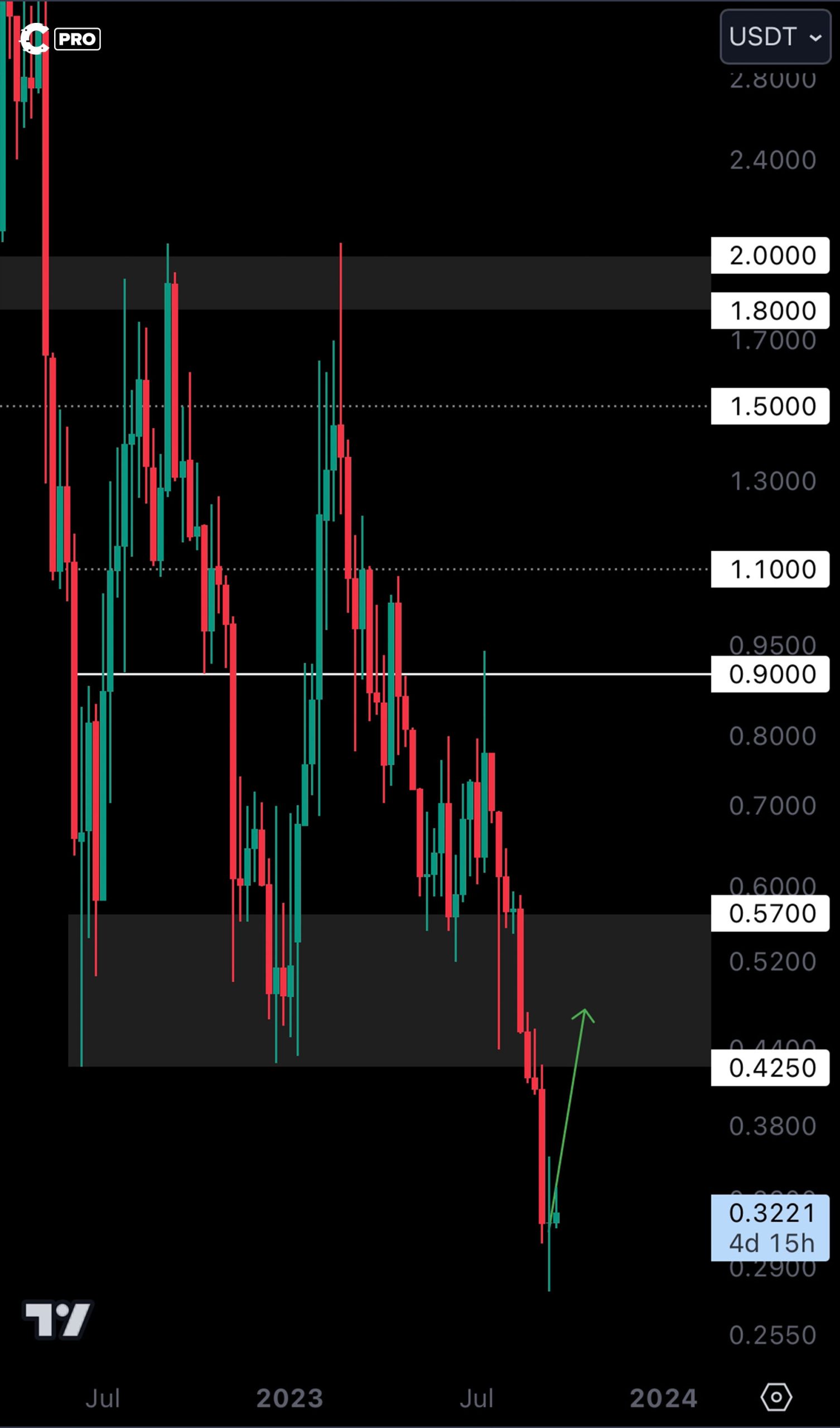This screenshot has height=1428, width=840.
Task: Click the 1.1000 dotted line price label
Action: coord(769,569)
